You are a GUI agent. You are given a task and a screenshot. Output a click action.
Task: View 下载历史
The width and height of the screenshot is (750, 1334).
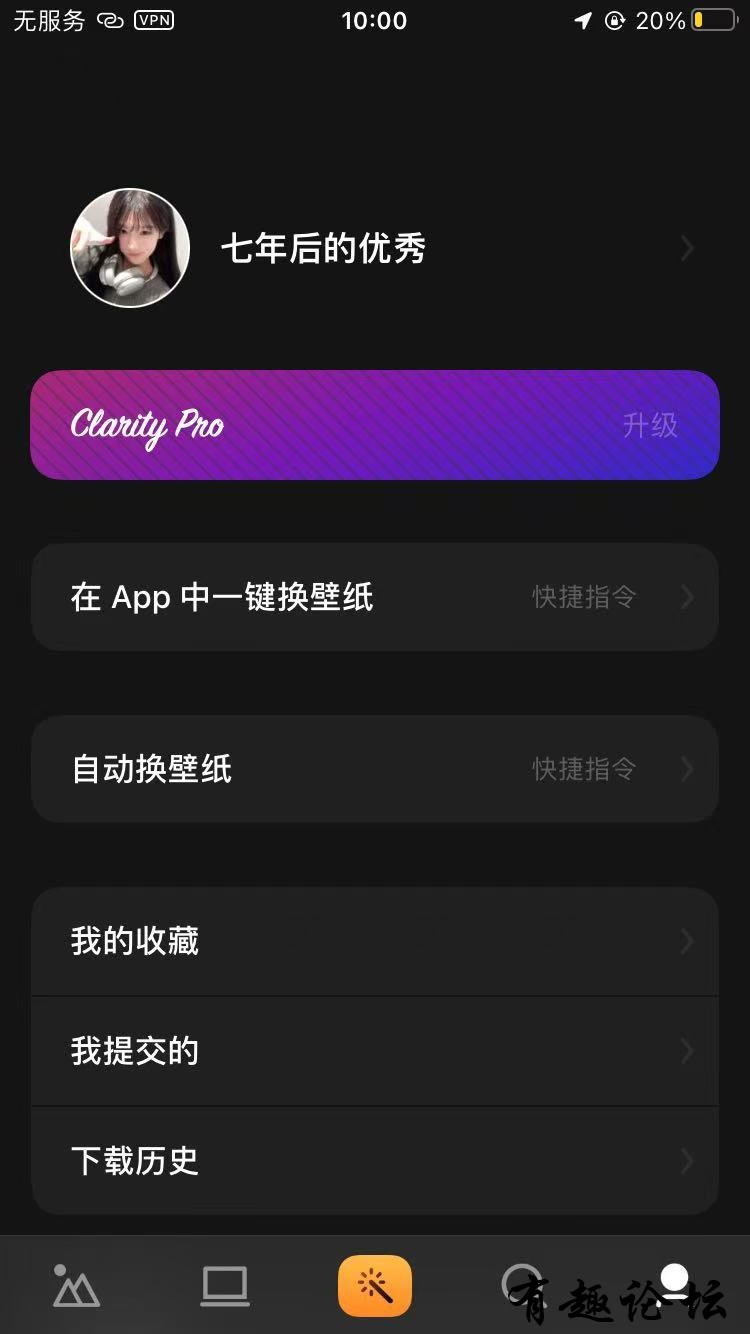click(375, 1161)
